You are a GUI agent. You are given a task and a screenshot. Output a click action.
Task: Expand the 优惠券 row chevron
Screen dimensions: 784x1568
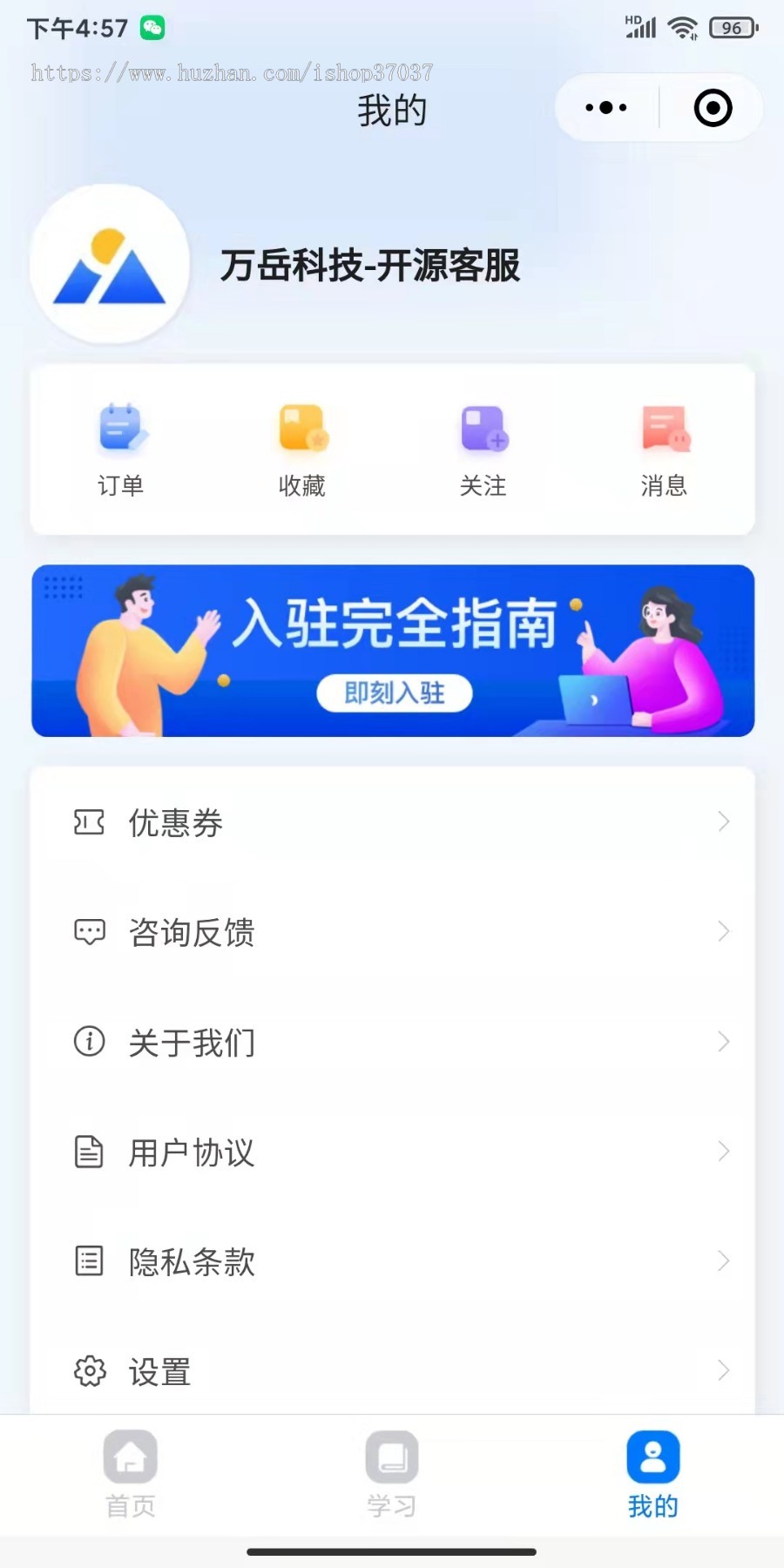725,821
